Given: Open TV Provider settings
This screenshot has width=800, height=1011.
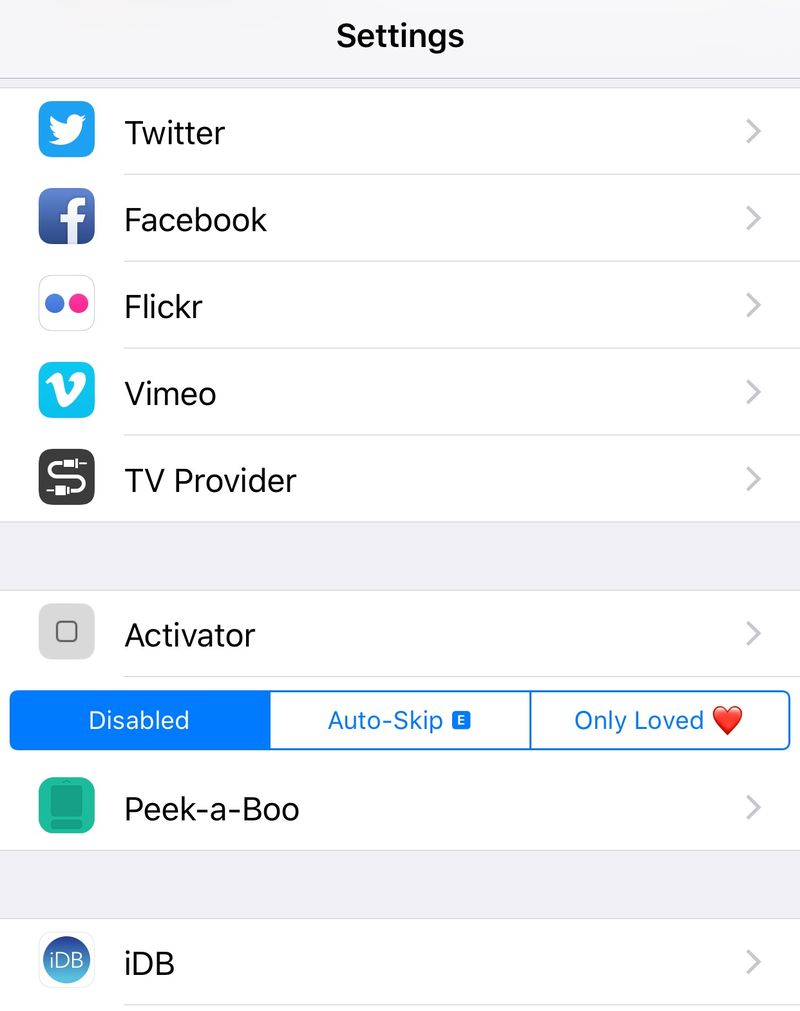Looking at the screenshot, I should point(400,480).
